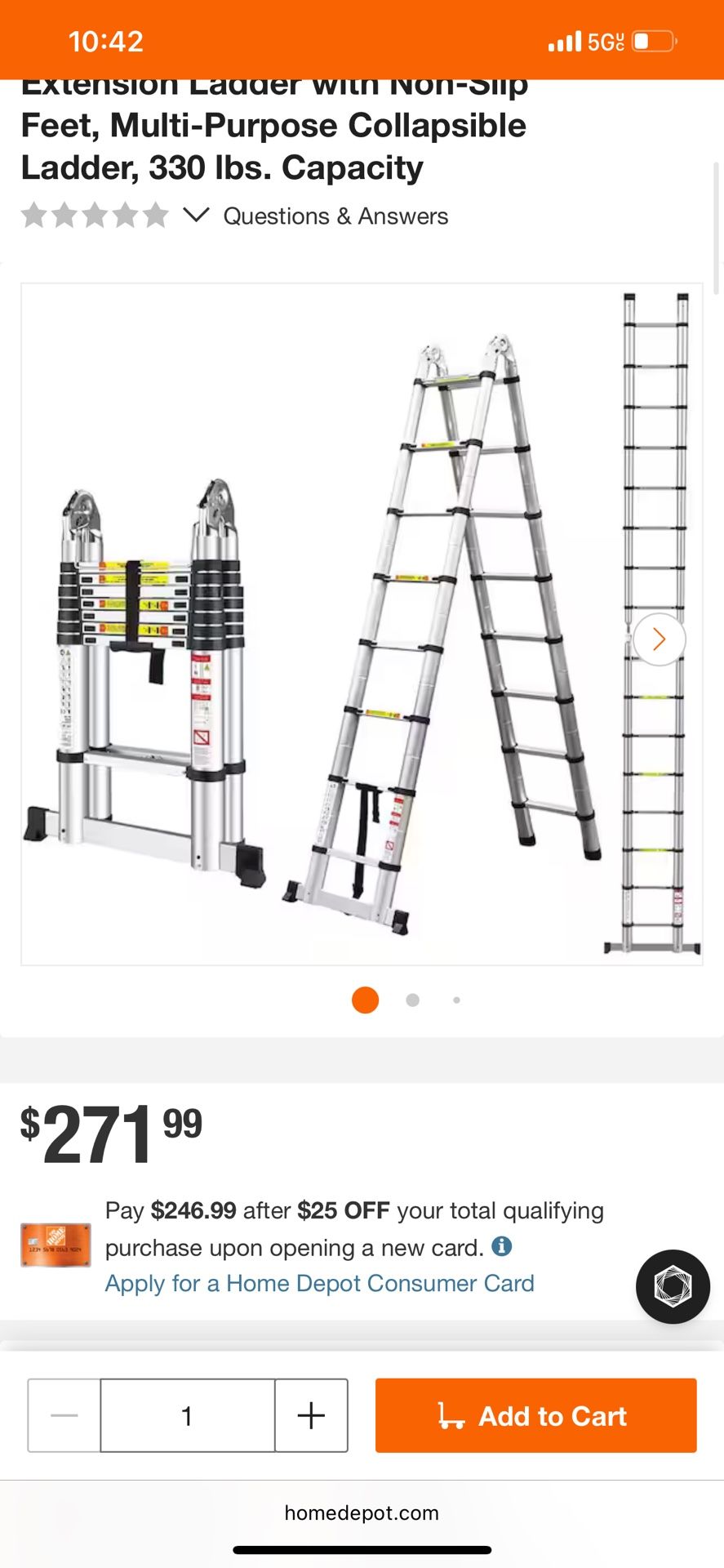Tap the chevron next to Questions & Answers
The height and width of the screenshot is (1568, 724).
point(195,216)
